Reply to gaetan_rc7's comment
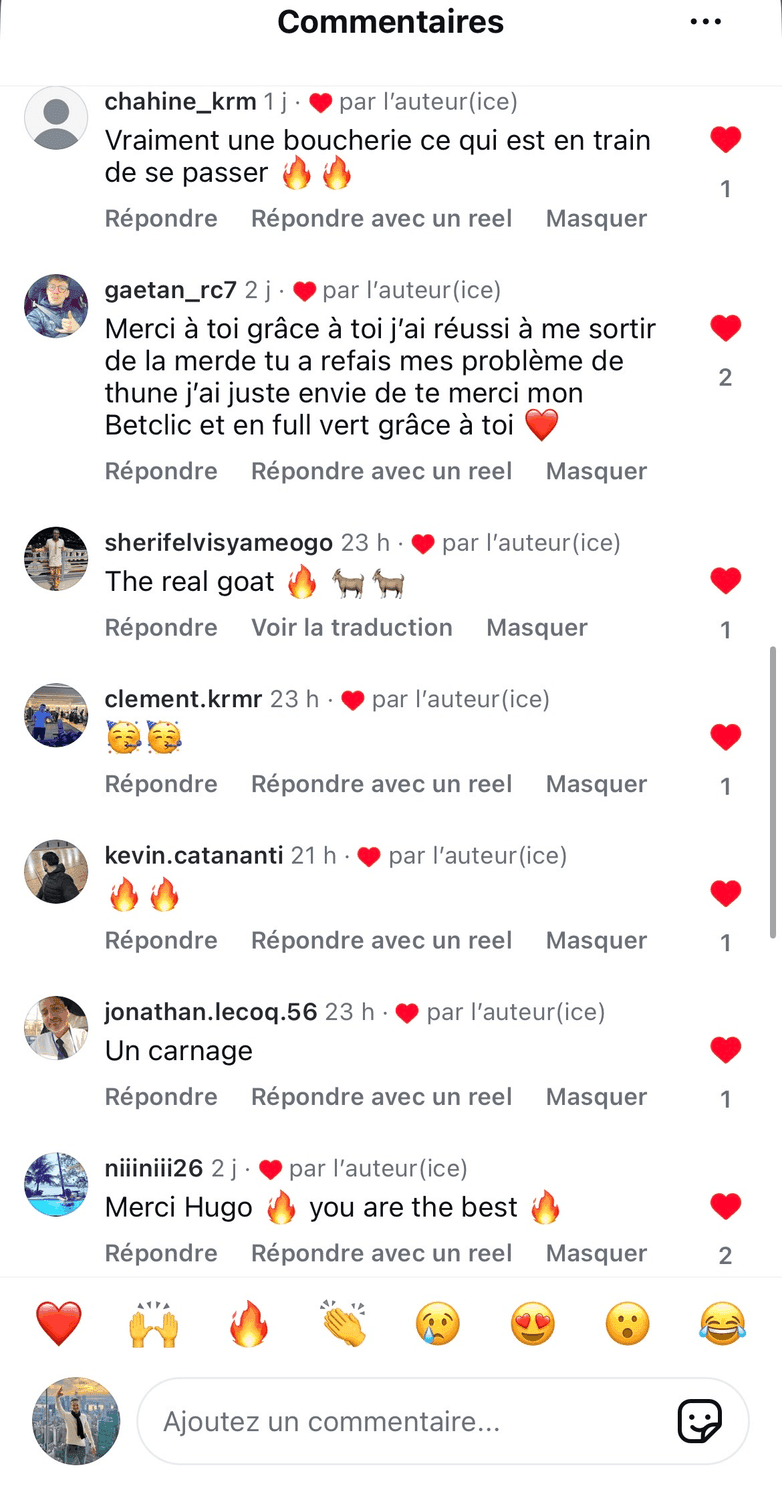This screenshot has width=782, height=1500. pos(161,471)
